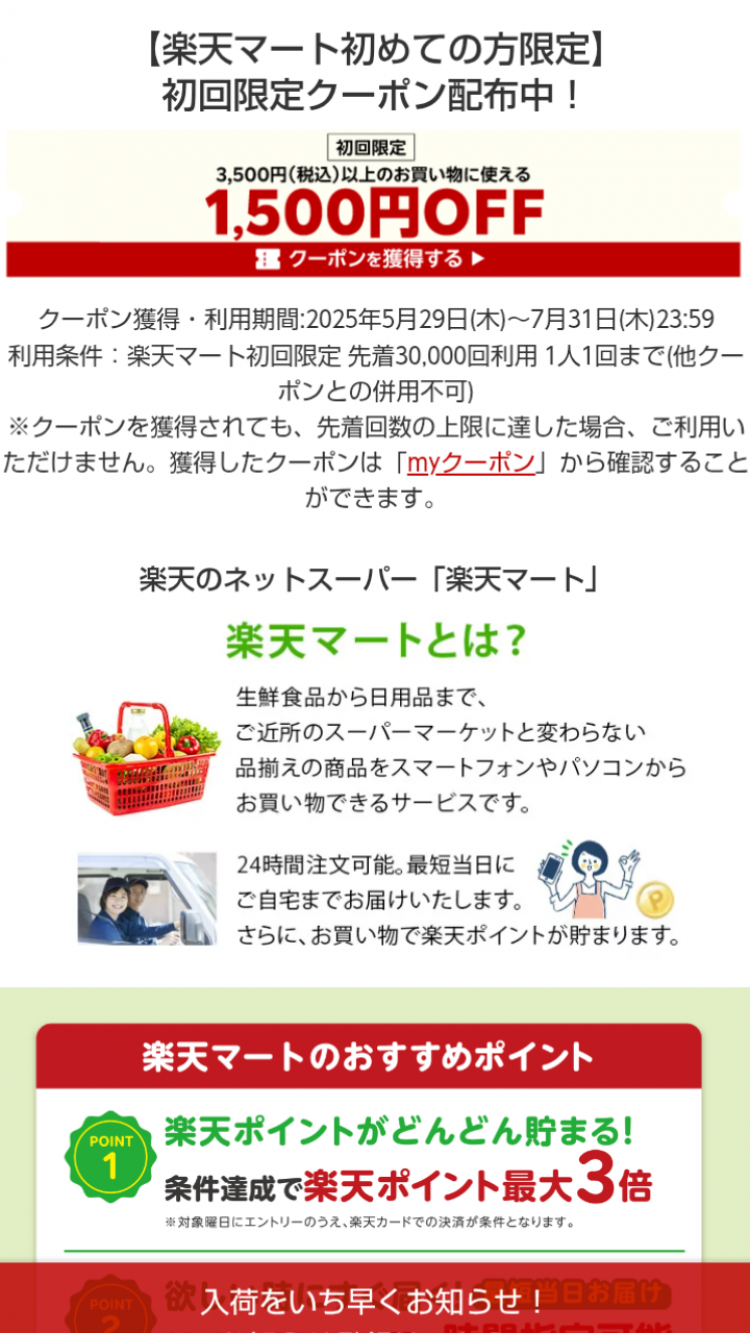
Task: Tap the 入荷をいち早くお知らせ banner
Action: (x=374, y=1300)
